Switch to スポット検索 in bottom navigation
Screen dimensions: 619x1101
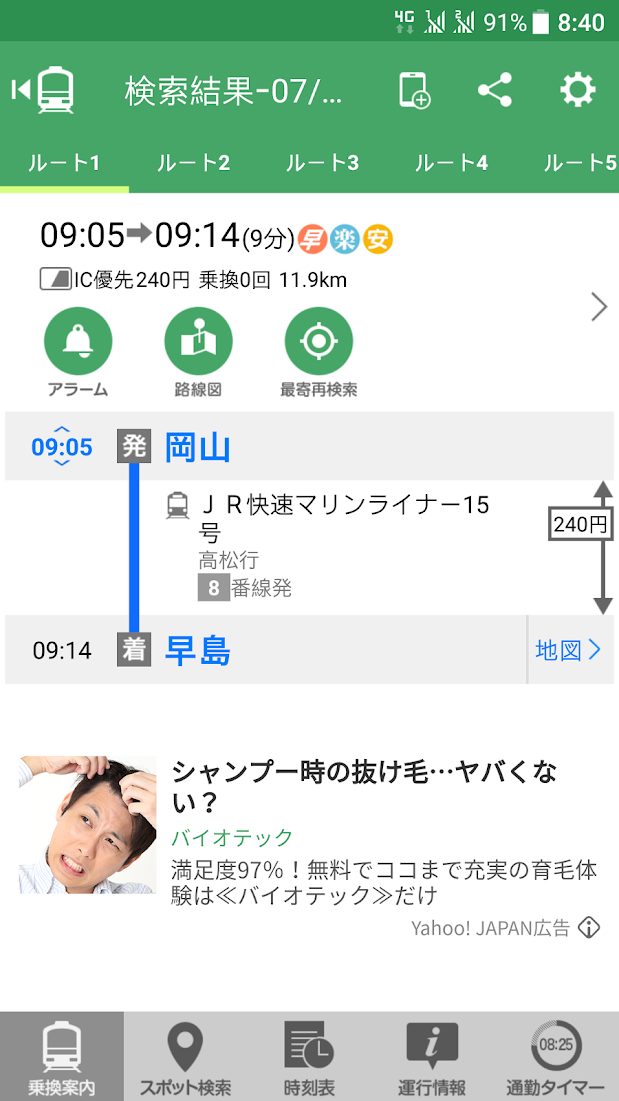pos(185,1057)
